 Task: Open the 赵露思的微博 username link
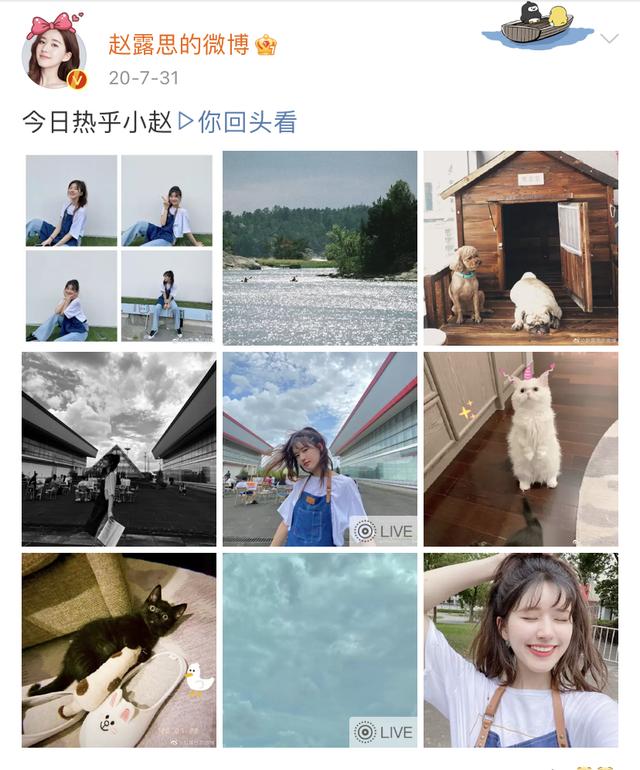point(180,45)
